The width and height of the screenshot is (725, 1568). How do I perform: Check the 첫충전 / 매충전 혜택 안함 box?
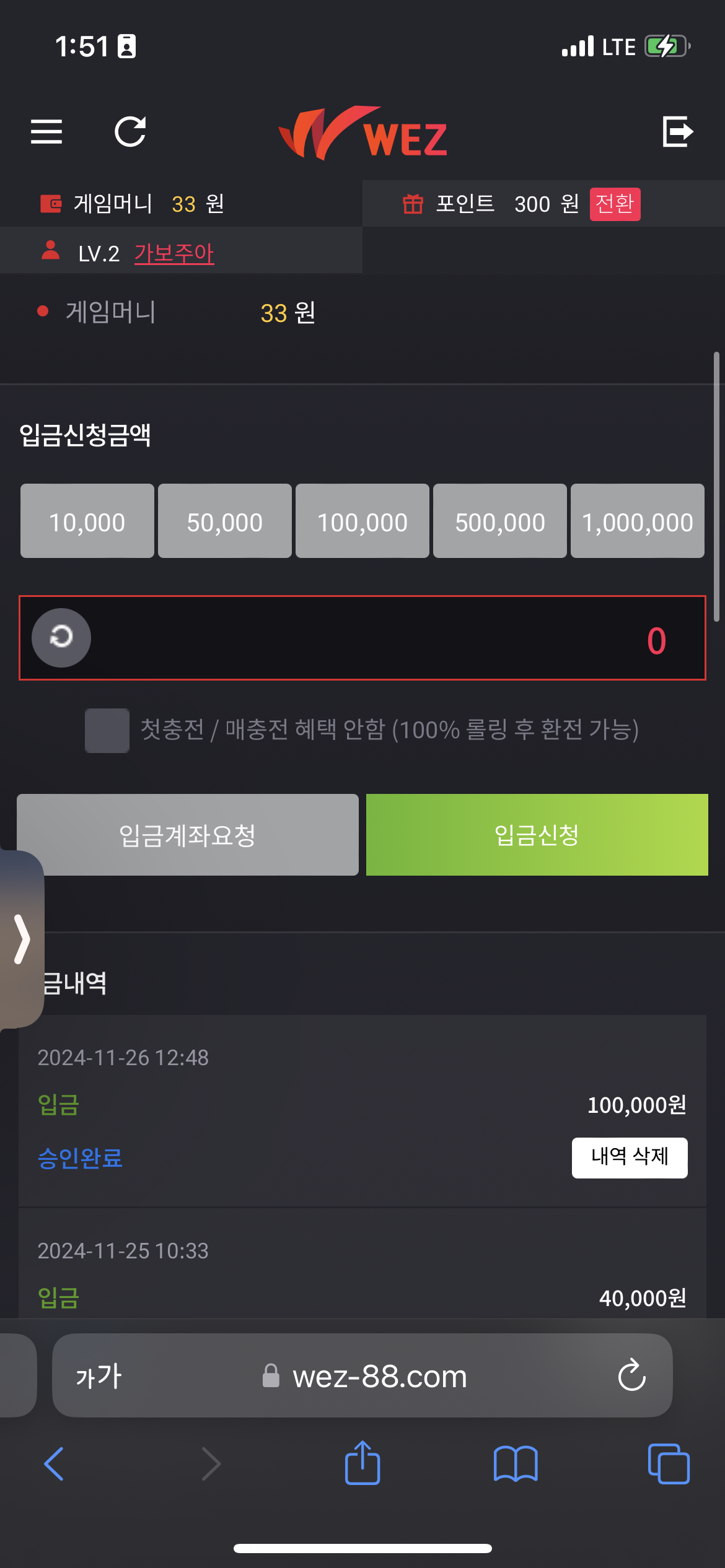click(107, 730)
